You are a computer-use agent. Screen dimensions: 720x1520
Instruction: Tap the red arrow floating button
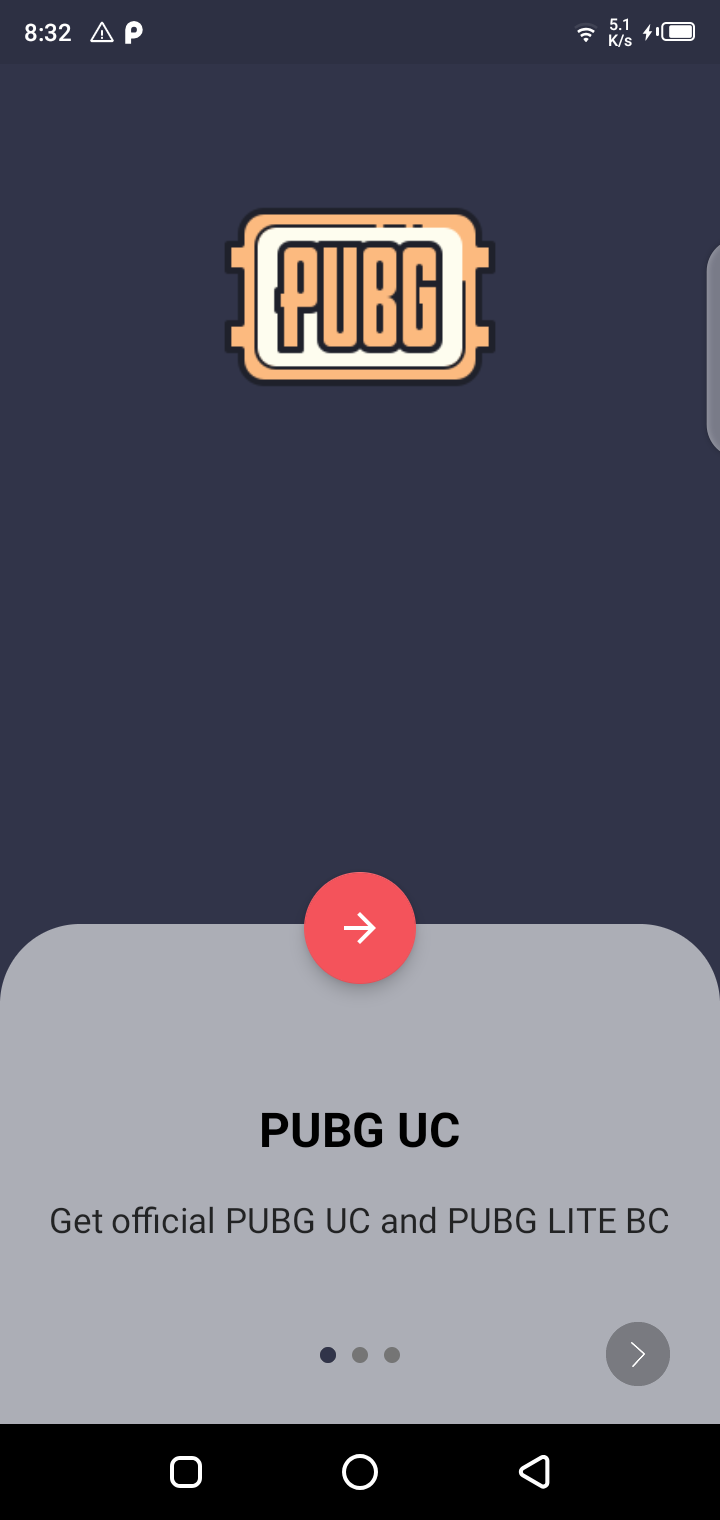[x=360, y=928]
